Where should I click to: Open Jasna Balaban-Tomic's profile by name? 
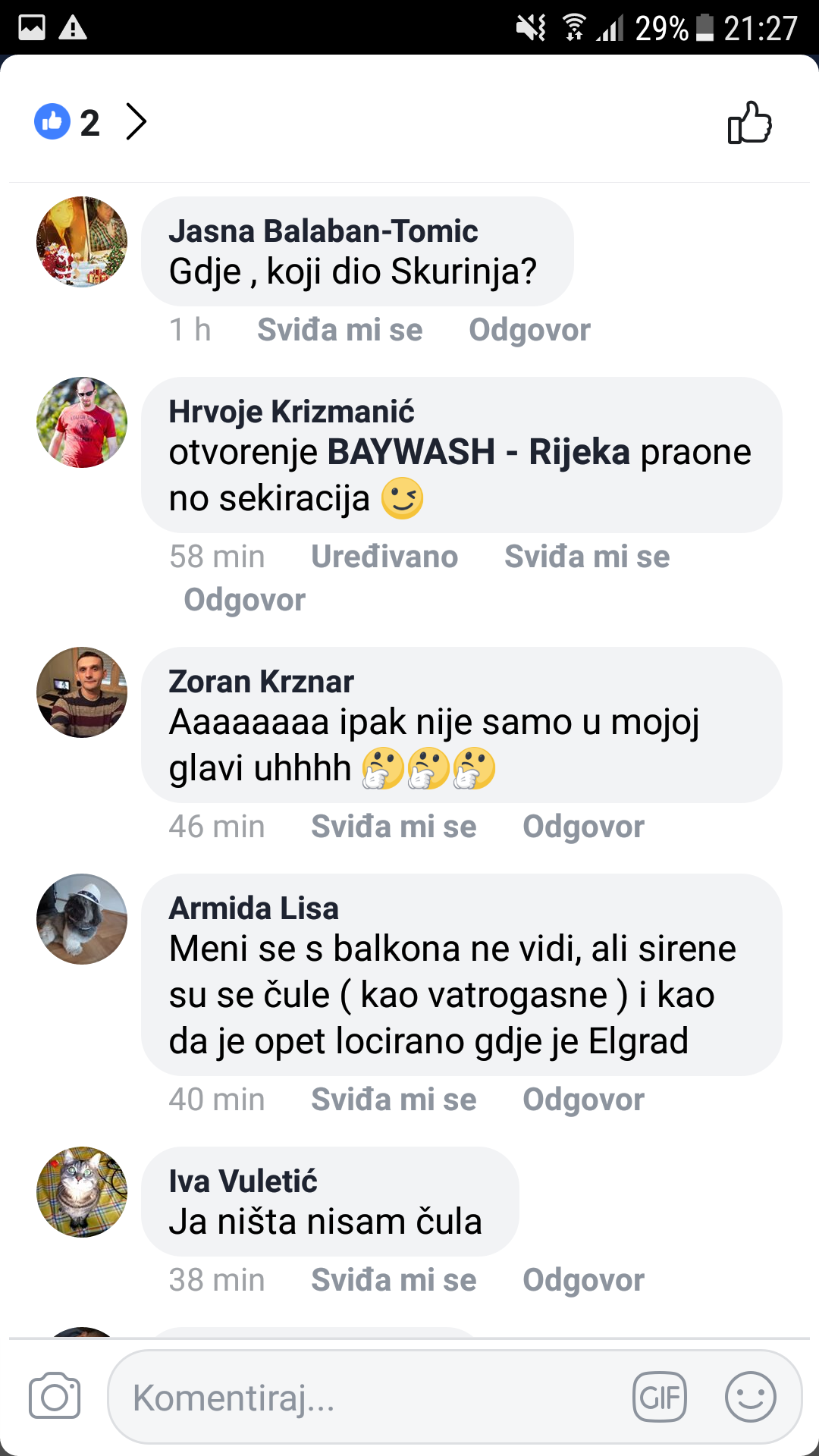tap(323, 231)
